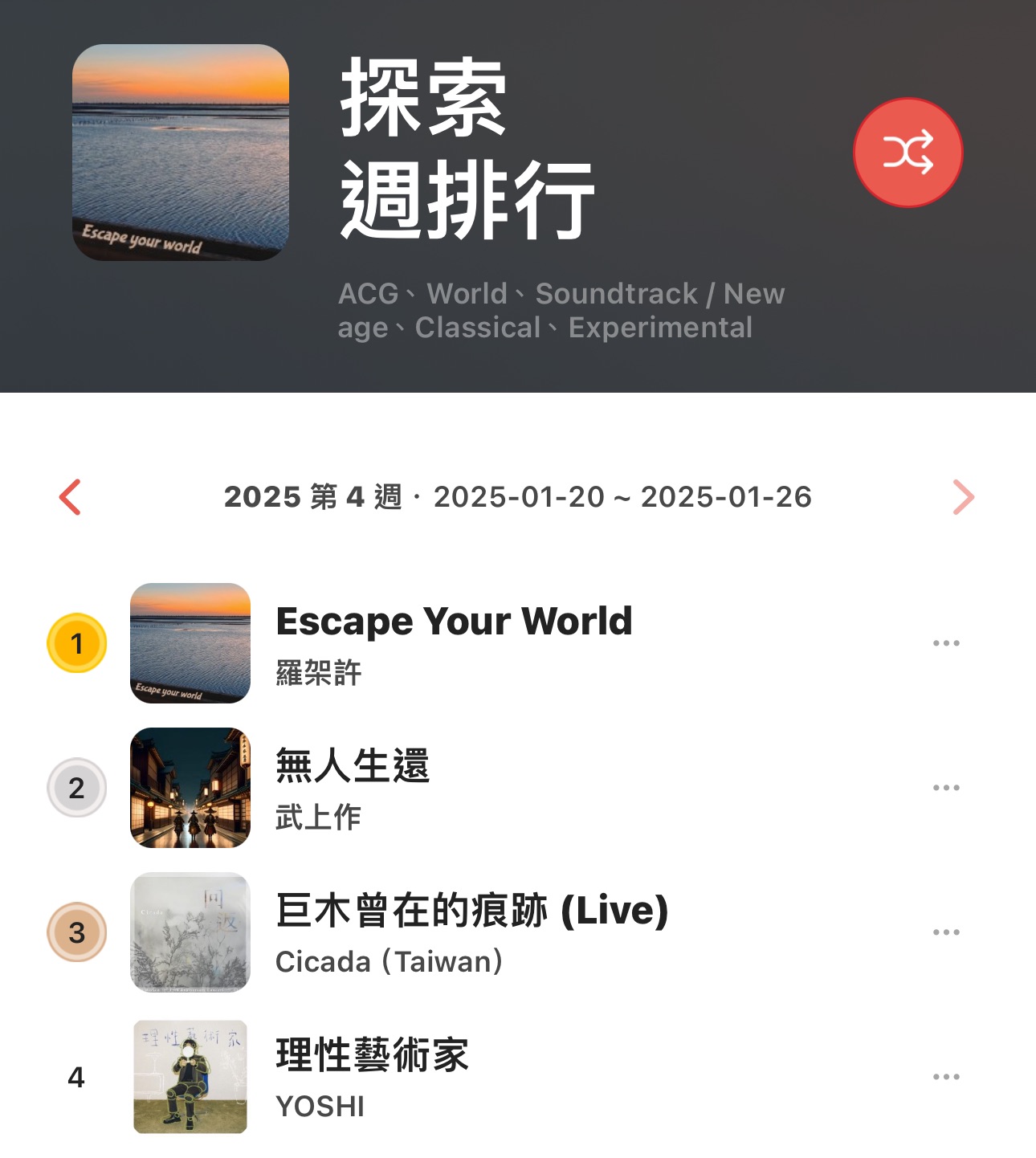Viewport: 1036px width, 1158px height.
Task: Open more options for 巨木曾在的痕跡 (Live)
Action: click(x=946, y=932)
